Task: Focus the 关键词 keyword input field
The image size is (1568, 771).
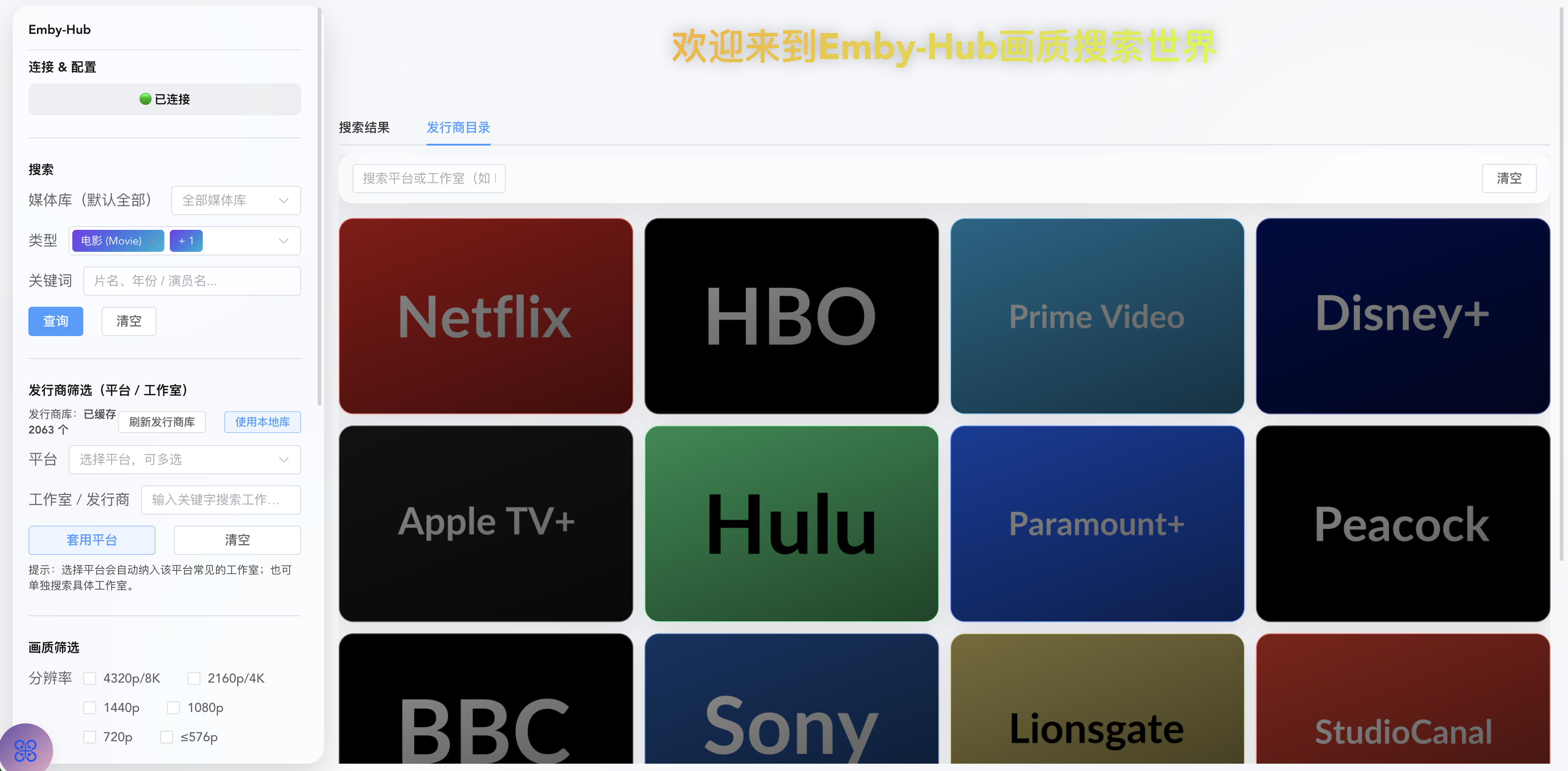Action: [x=192, y=281]
